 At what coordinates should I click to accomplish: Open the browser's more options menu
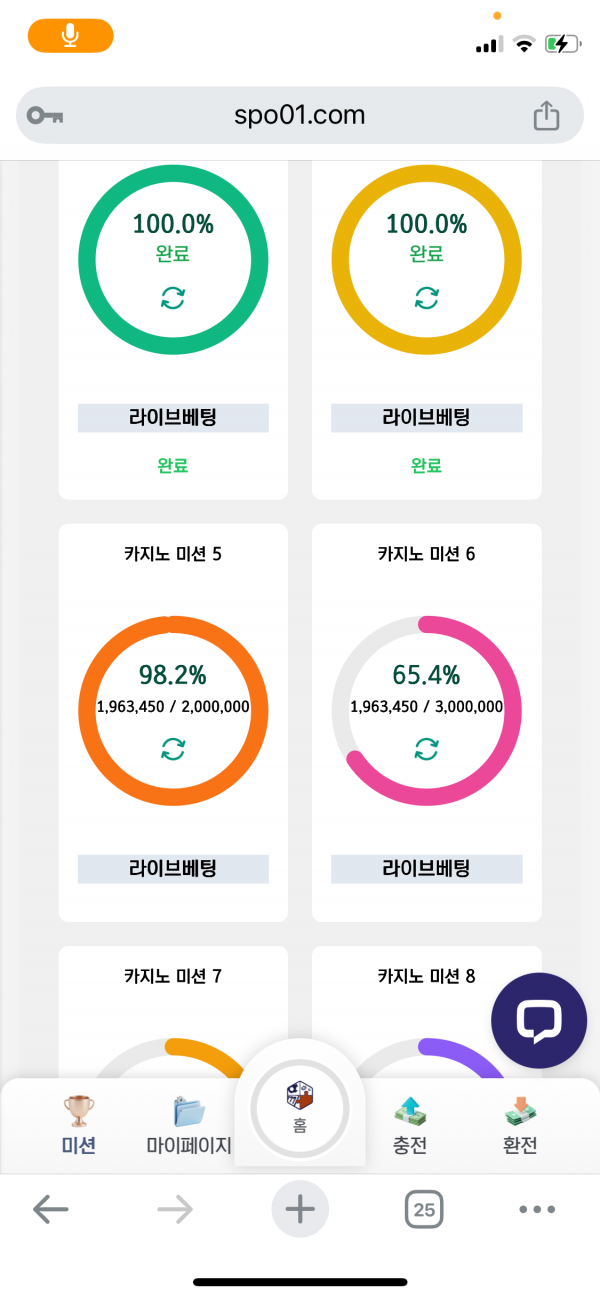pyautogui.click(x=537, y=1210)
